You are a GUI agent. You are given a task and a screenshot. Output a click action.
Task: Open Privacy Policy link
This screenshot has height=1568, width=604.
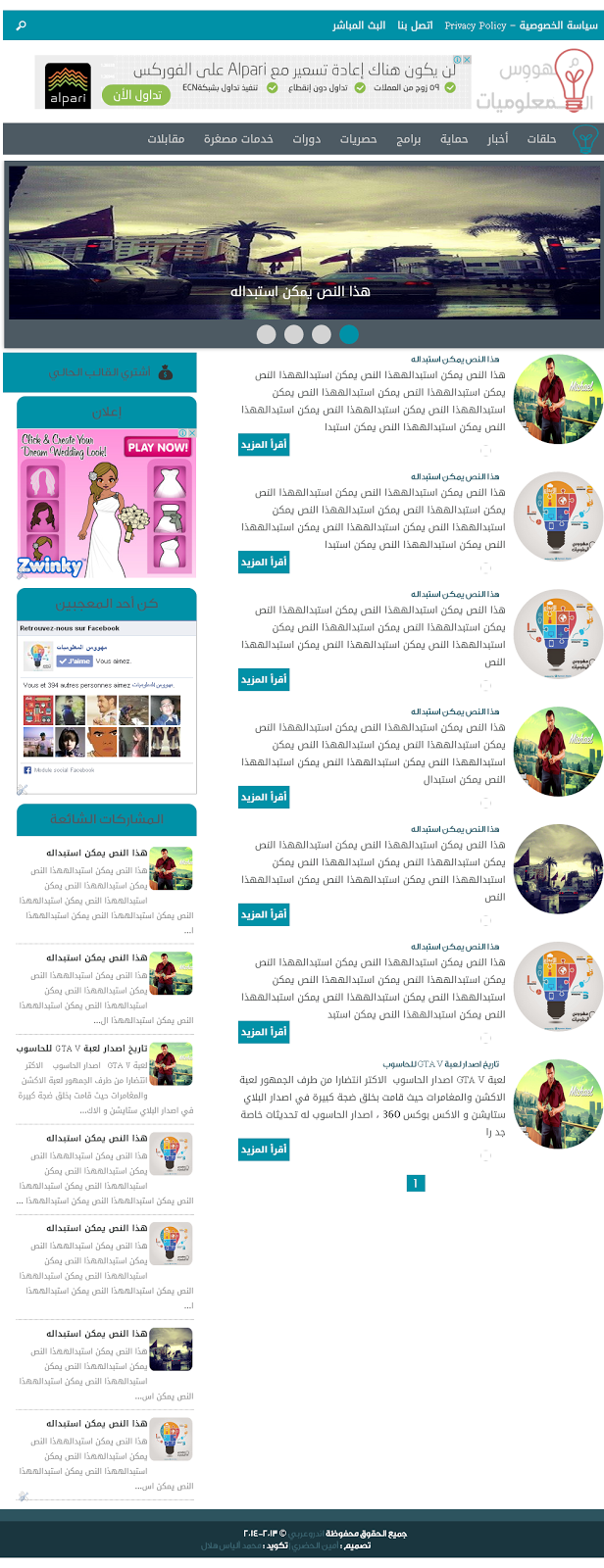click(476, 25)
